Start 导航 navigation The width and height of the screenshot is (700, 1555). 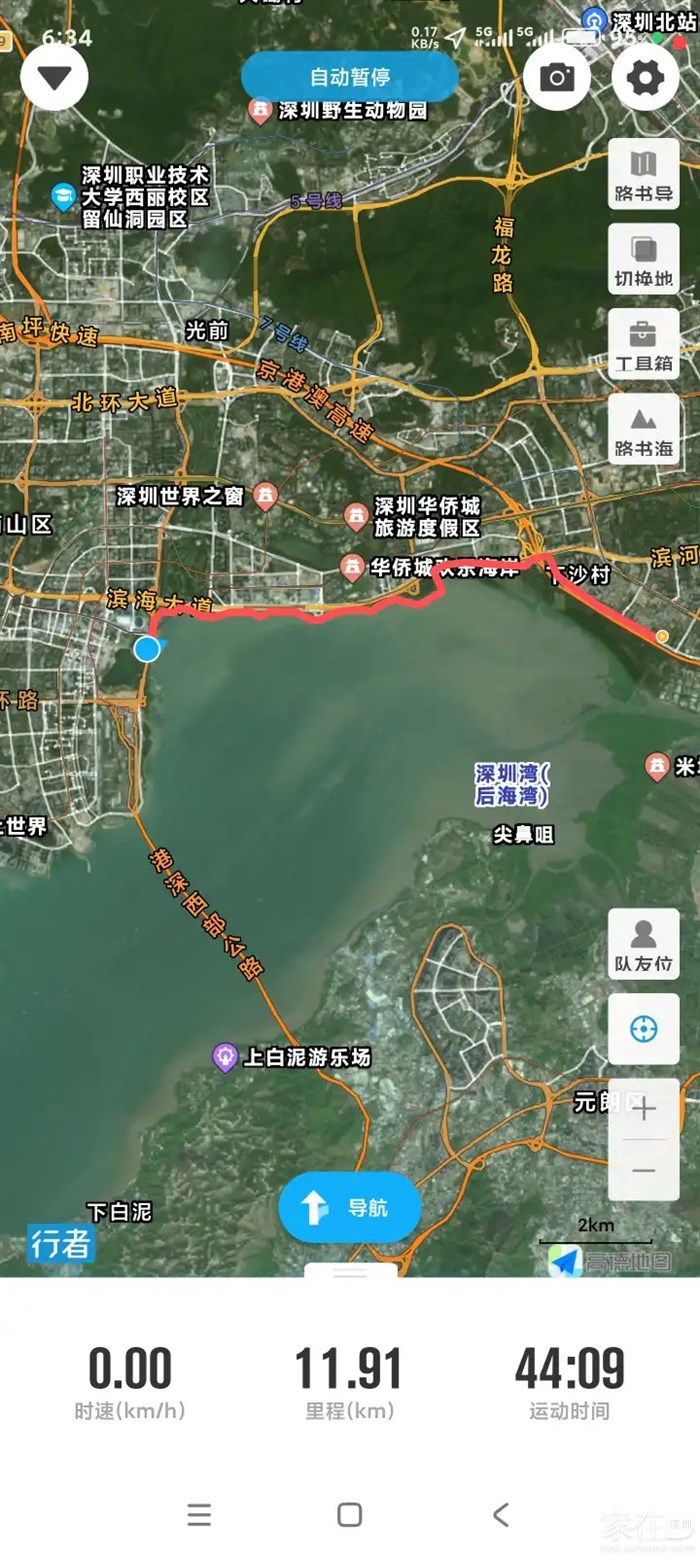click(350, 1207)
